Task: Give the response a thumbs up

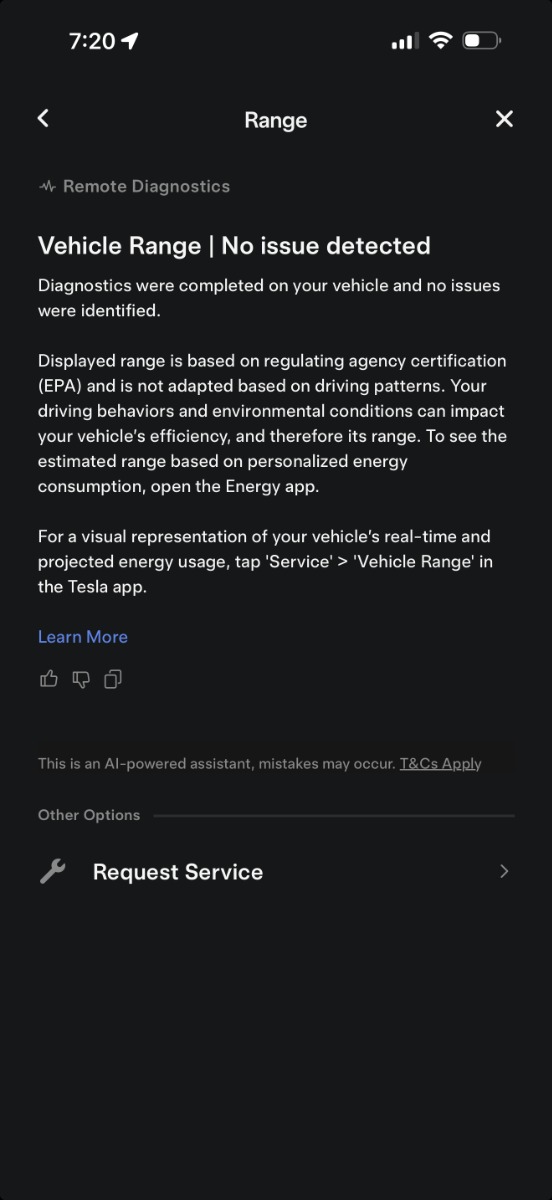Action: click(x=48, y=679)
